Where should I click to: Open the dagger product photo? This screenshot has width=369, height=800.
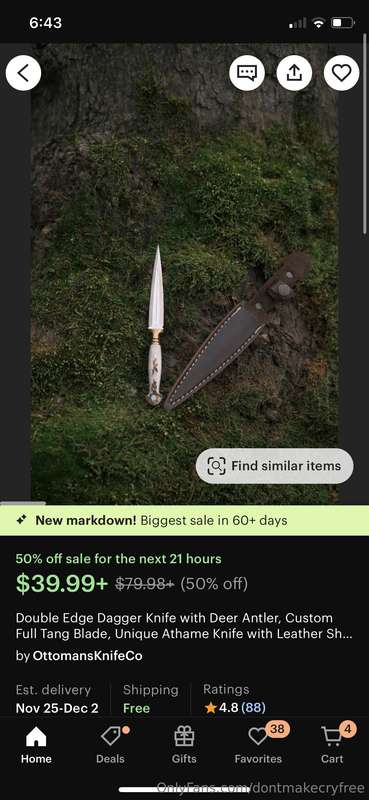click(x=184, y=274)
